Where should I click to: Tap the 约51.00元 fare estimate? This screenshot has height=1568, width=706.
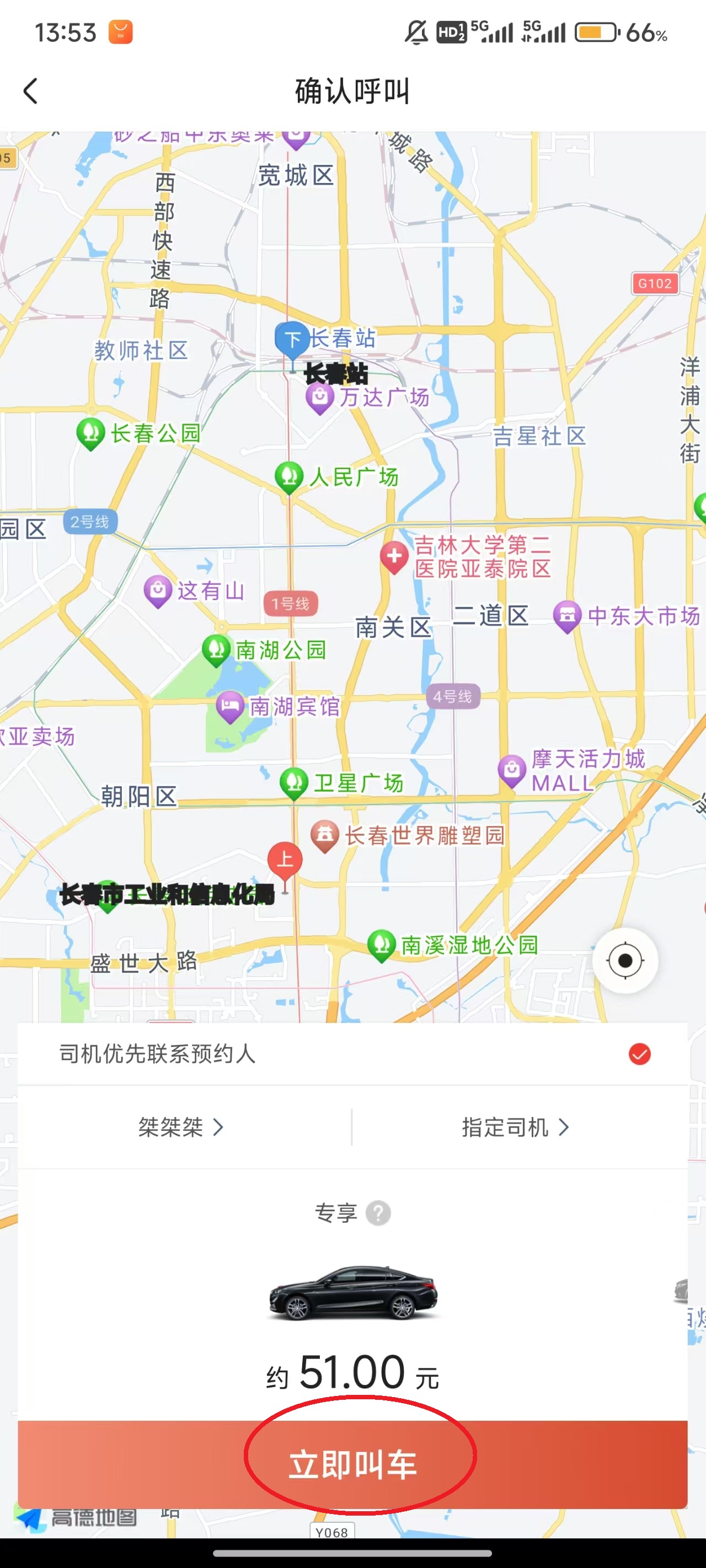pyautogui.click(x=354, y=1373)
